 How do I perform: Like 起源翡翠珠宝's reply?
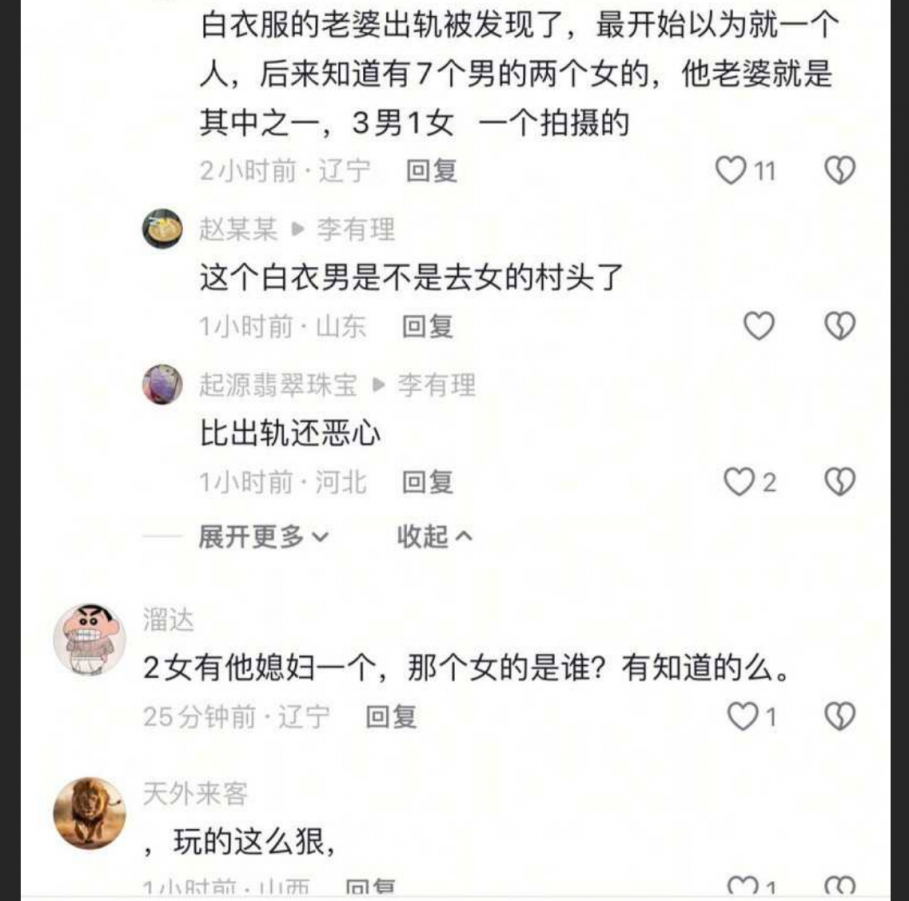point(739,483)
